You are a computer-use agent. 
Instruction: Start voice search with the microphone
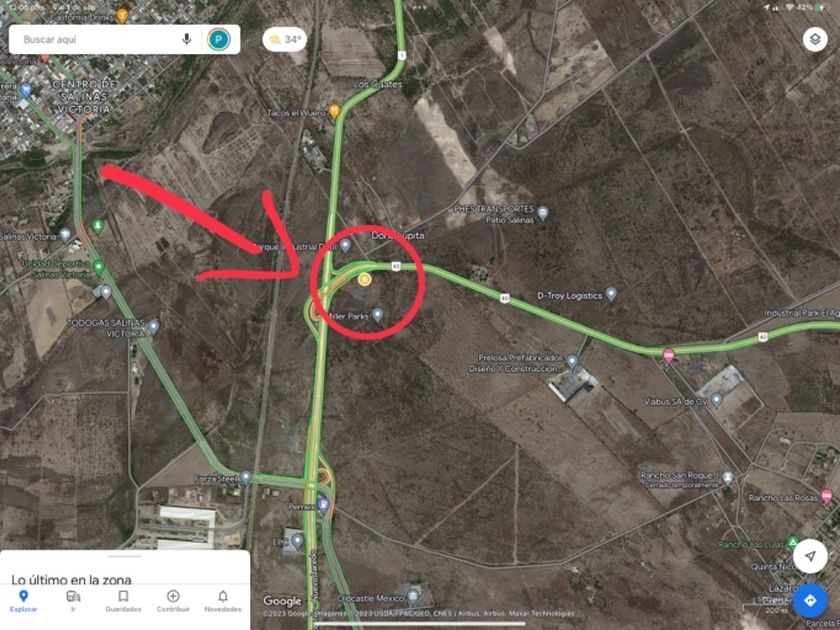tap(186, 39)
